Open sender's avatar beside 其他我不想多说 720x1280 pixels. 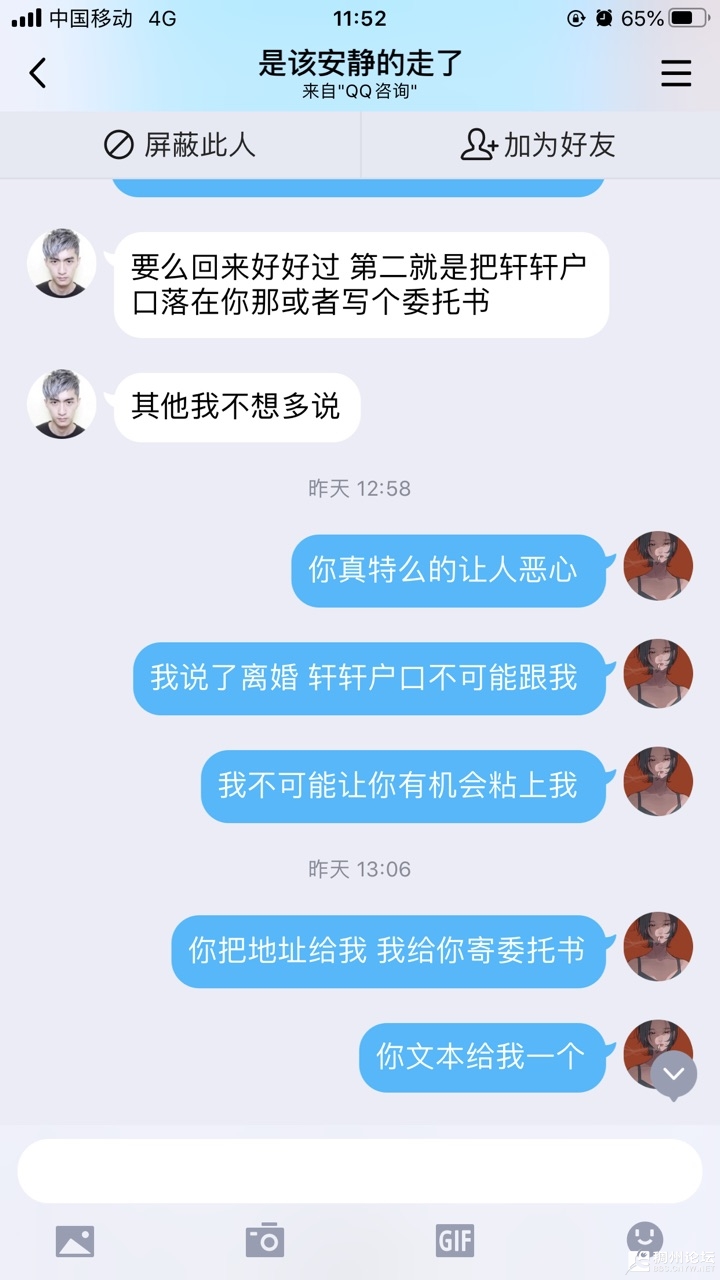click(x=62, y=405)
